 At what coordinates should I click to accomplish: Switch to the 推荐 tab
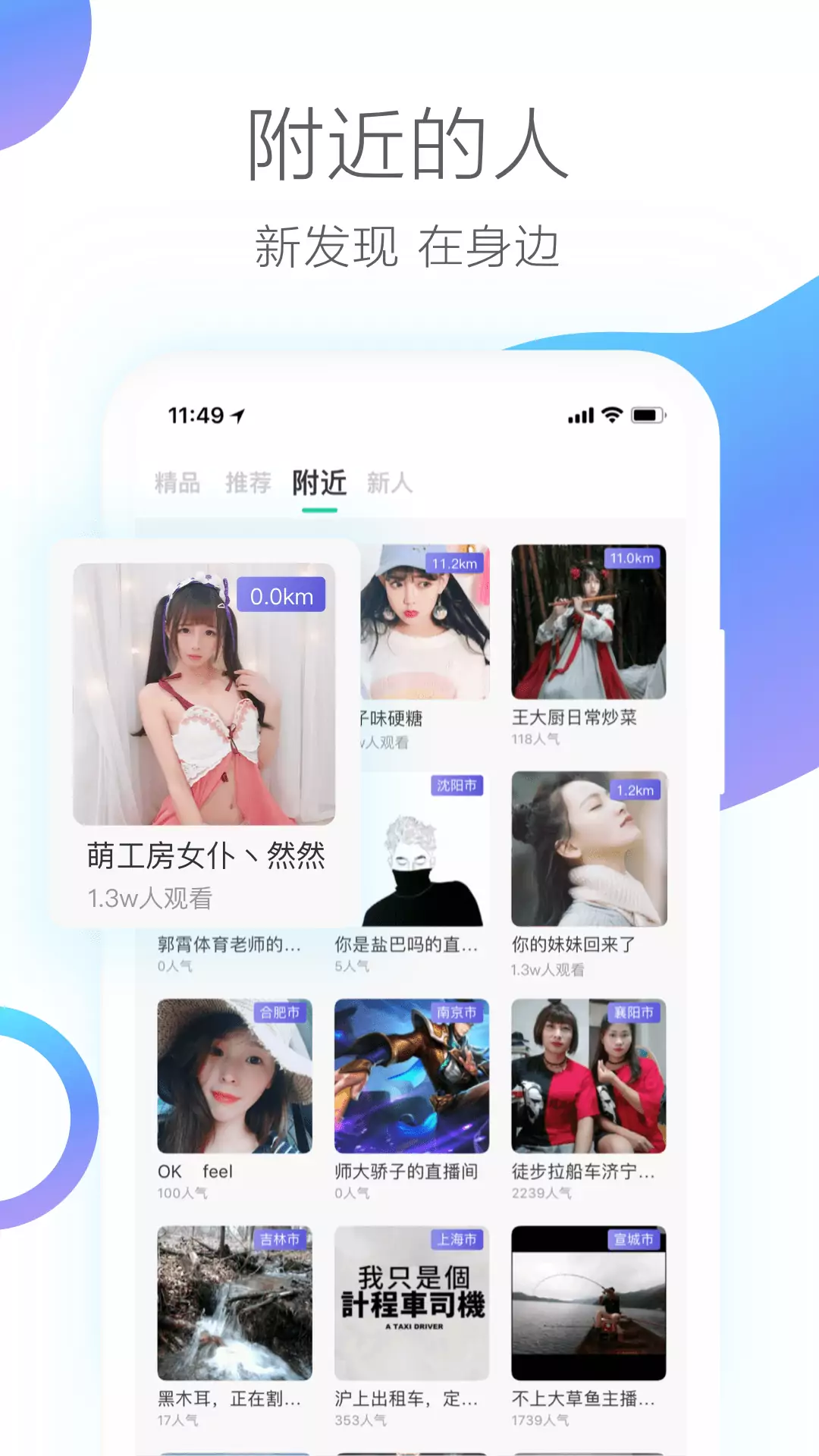249,482
